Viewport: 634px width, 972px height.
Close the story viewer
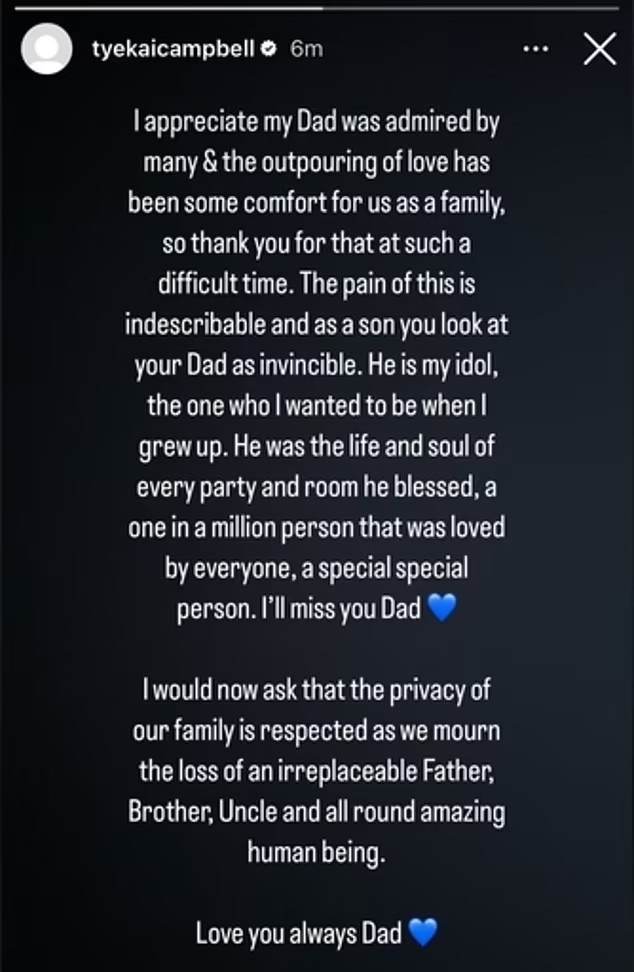(599, 48)
